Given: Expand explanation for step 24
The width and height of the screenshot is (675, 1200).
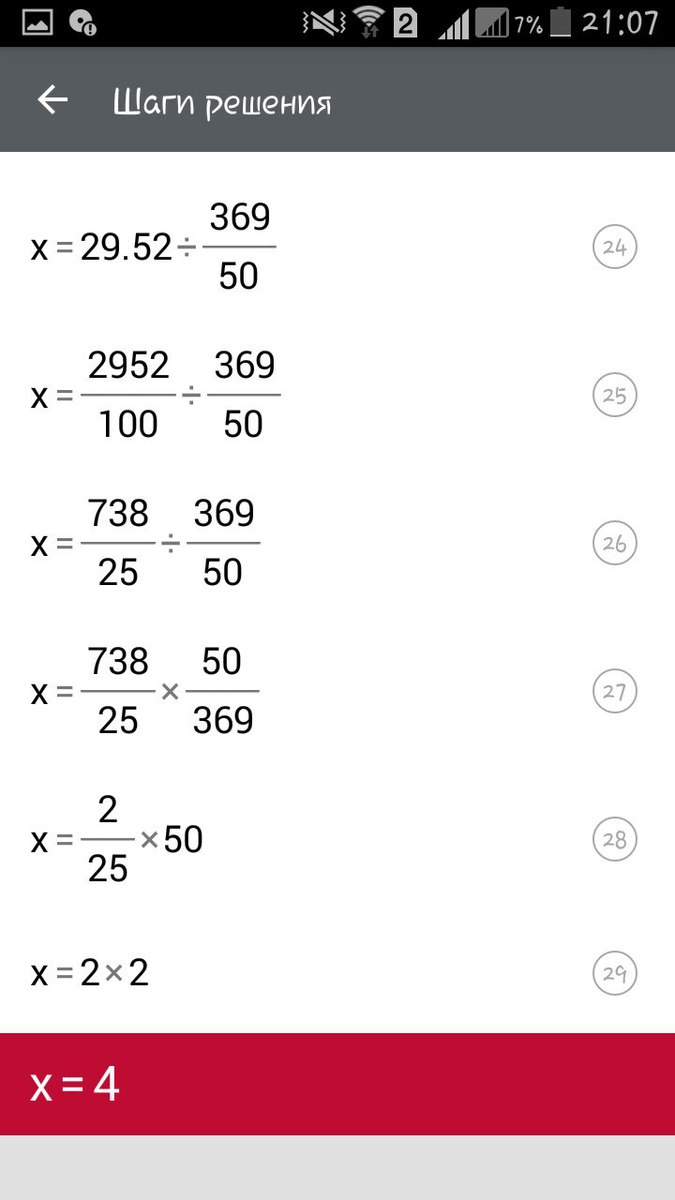Looking at the screenshot, I should pos(614,247).
